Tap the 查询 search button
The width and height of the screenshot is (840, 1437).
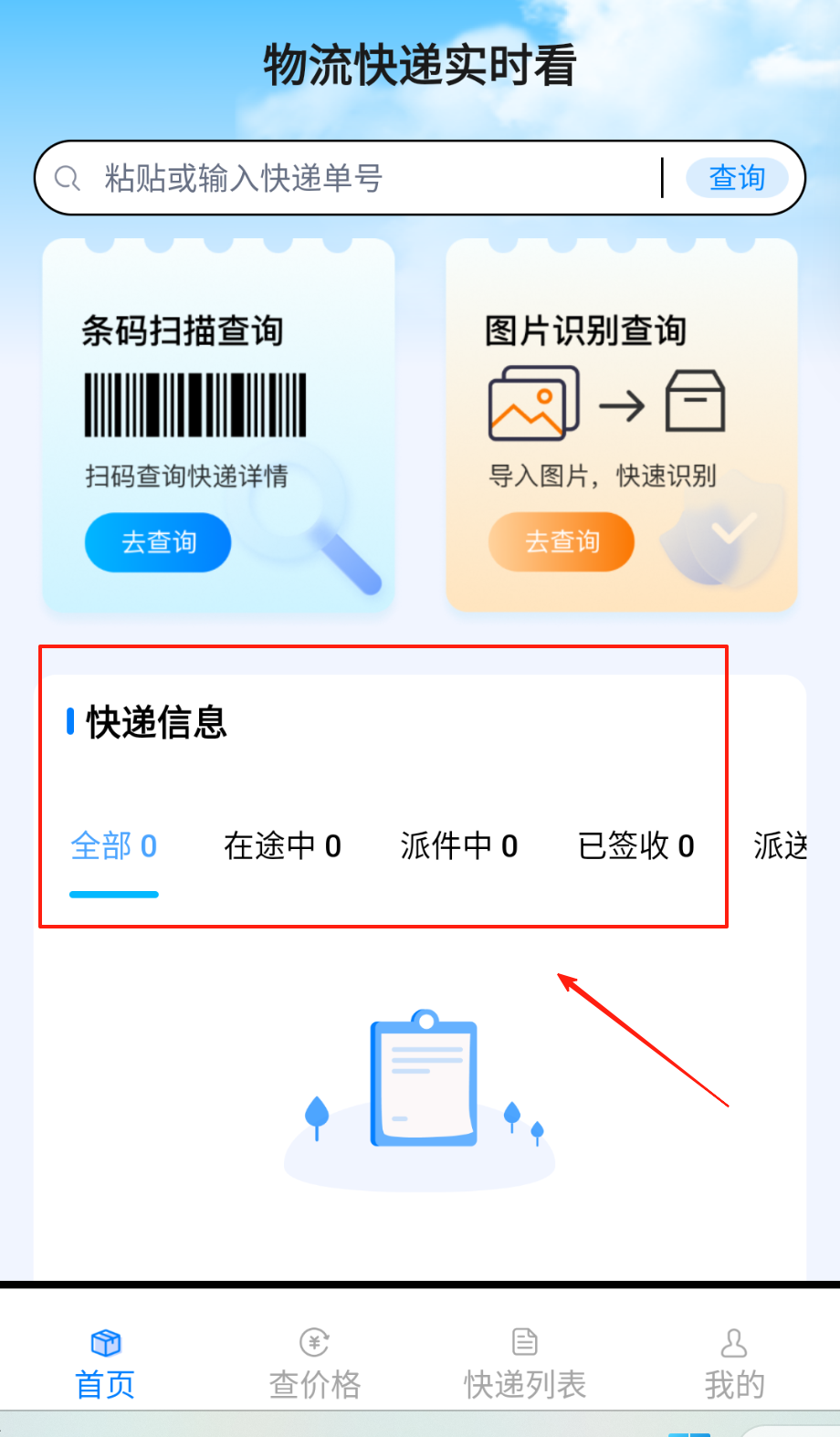pyautogui.click(x=737, y=178)
